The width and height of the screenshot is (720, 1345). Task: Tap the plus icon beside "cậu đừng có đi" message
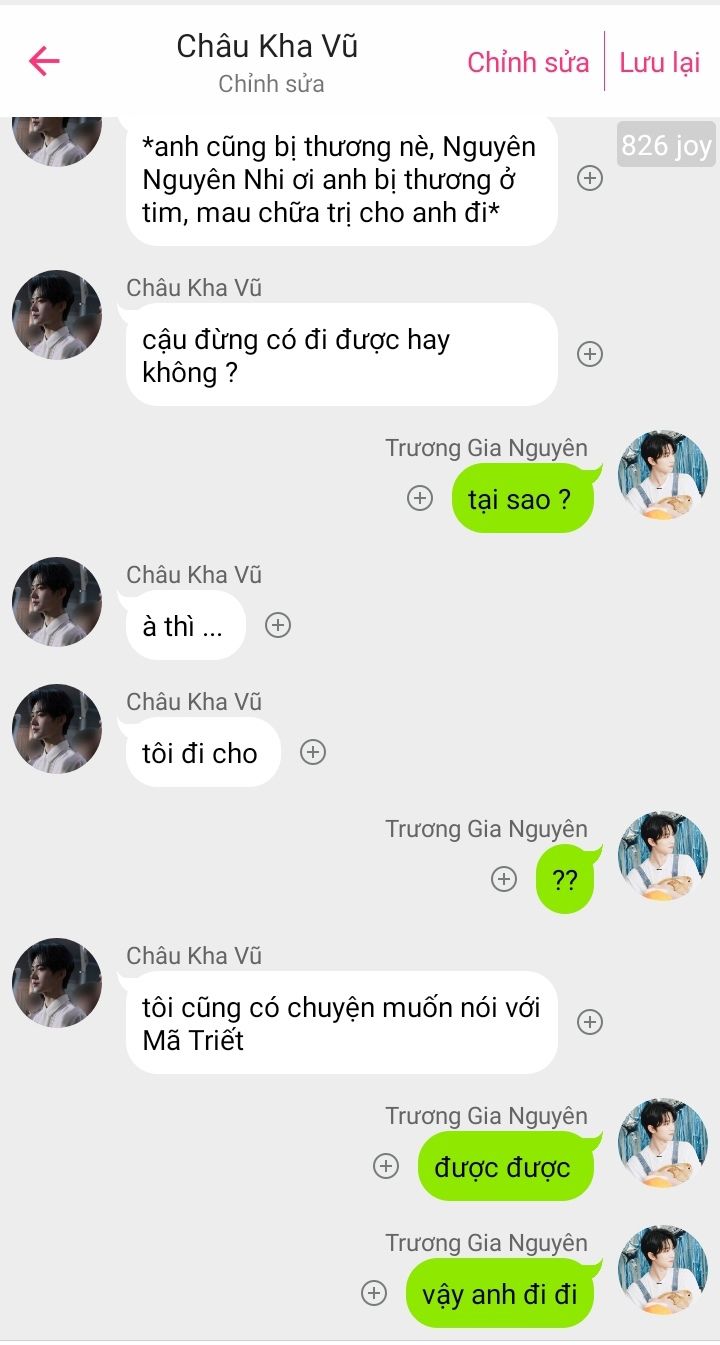coord(590,354)
